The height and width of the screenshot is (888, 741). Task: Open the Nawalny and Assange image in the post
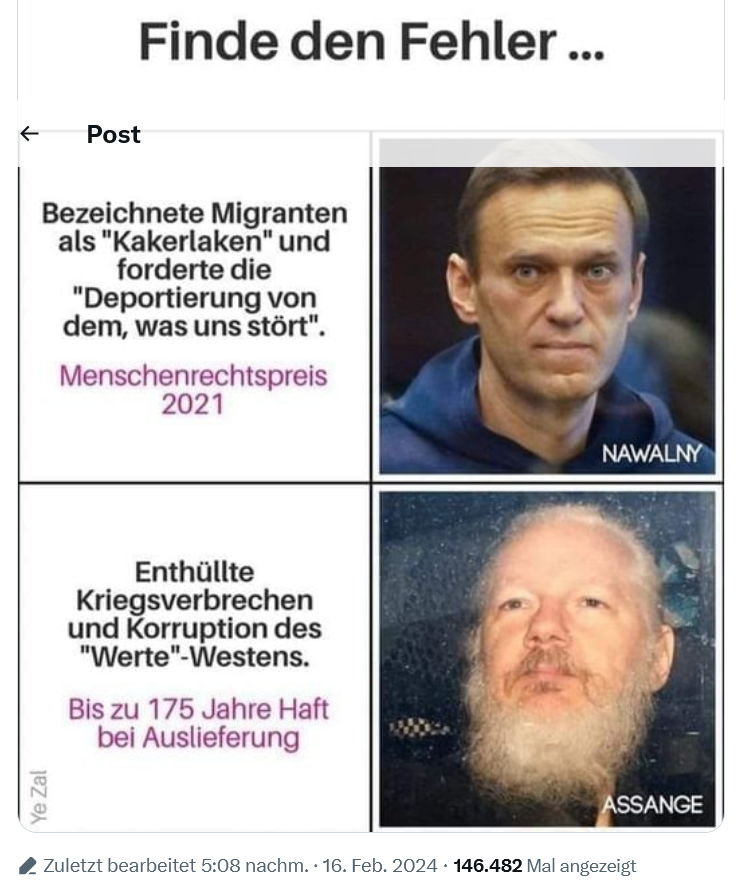371,480
